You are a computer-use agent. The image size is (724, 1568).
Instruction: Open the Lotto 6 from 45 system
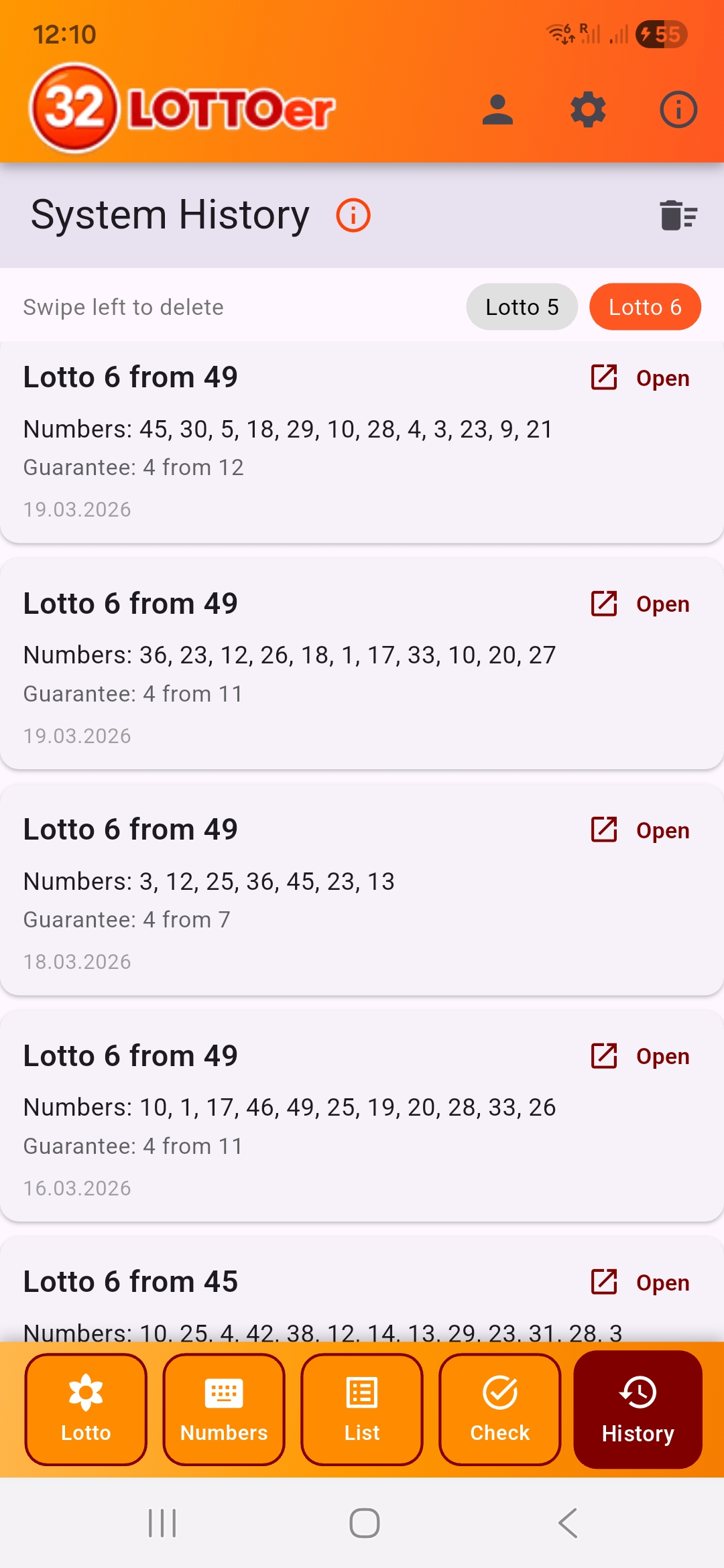click(x=640, y=1283)
